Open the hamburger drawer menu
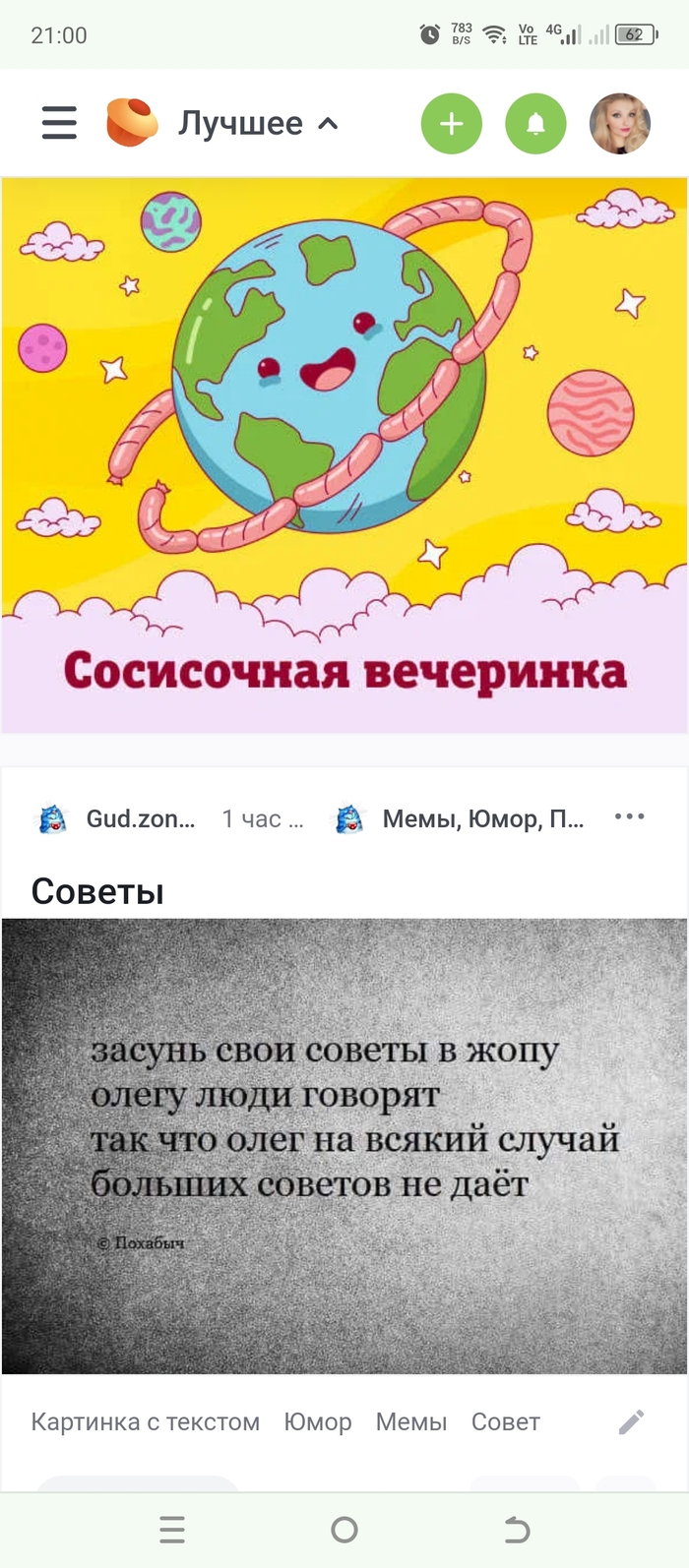 click(x=59, y=123)
